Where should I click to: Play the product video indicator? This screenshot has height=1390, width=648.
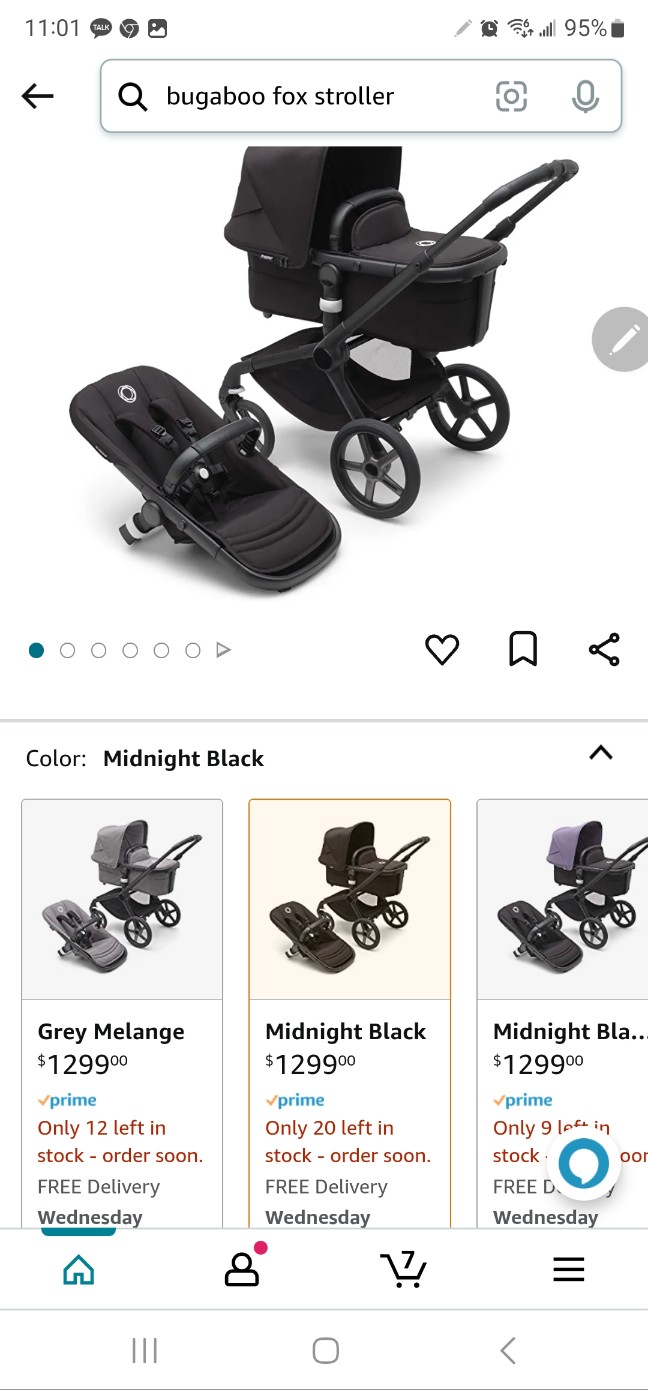click(x=224, y=650)
